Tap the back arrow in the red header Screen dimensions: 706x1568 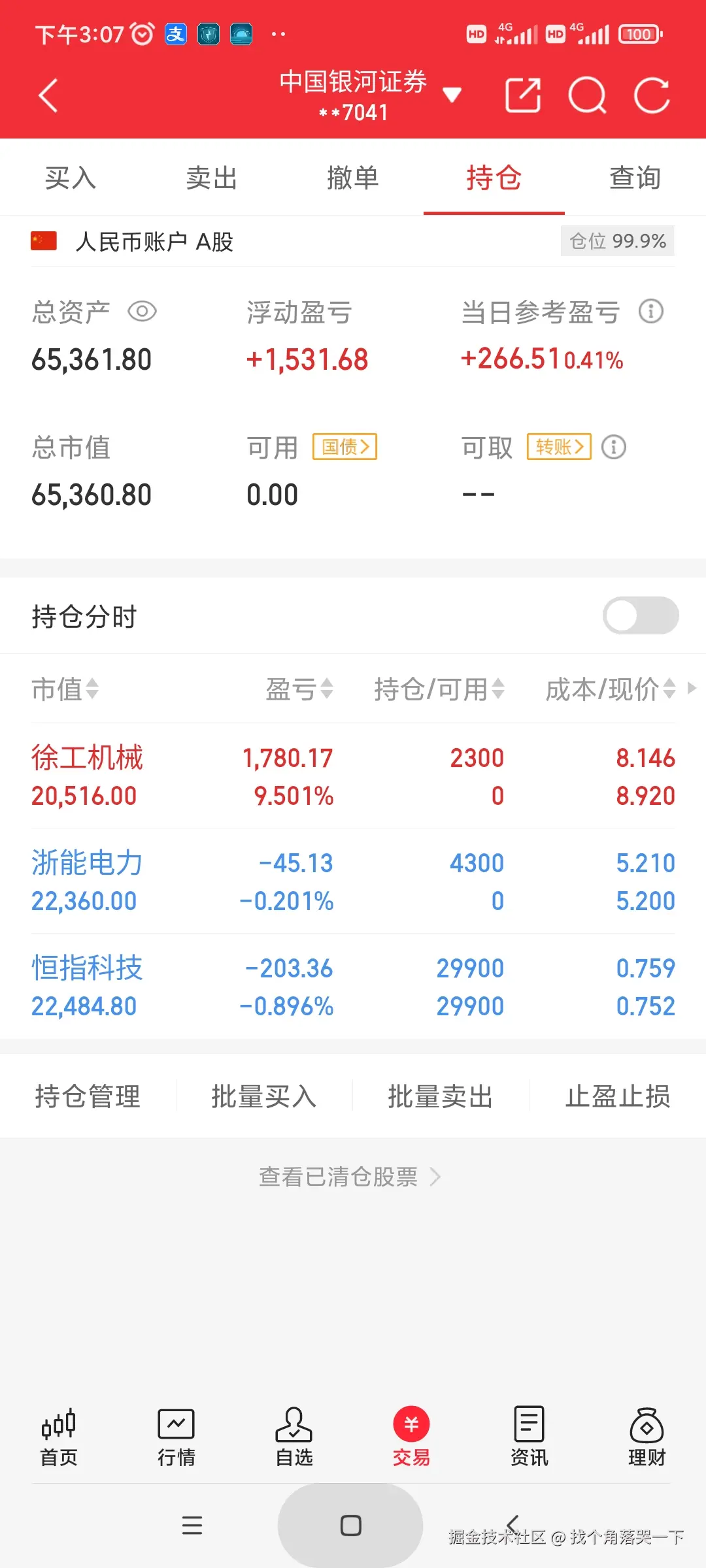pos(48,95)
